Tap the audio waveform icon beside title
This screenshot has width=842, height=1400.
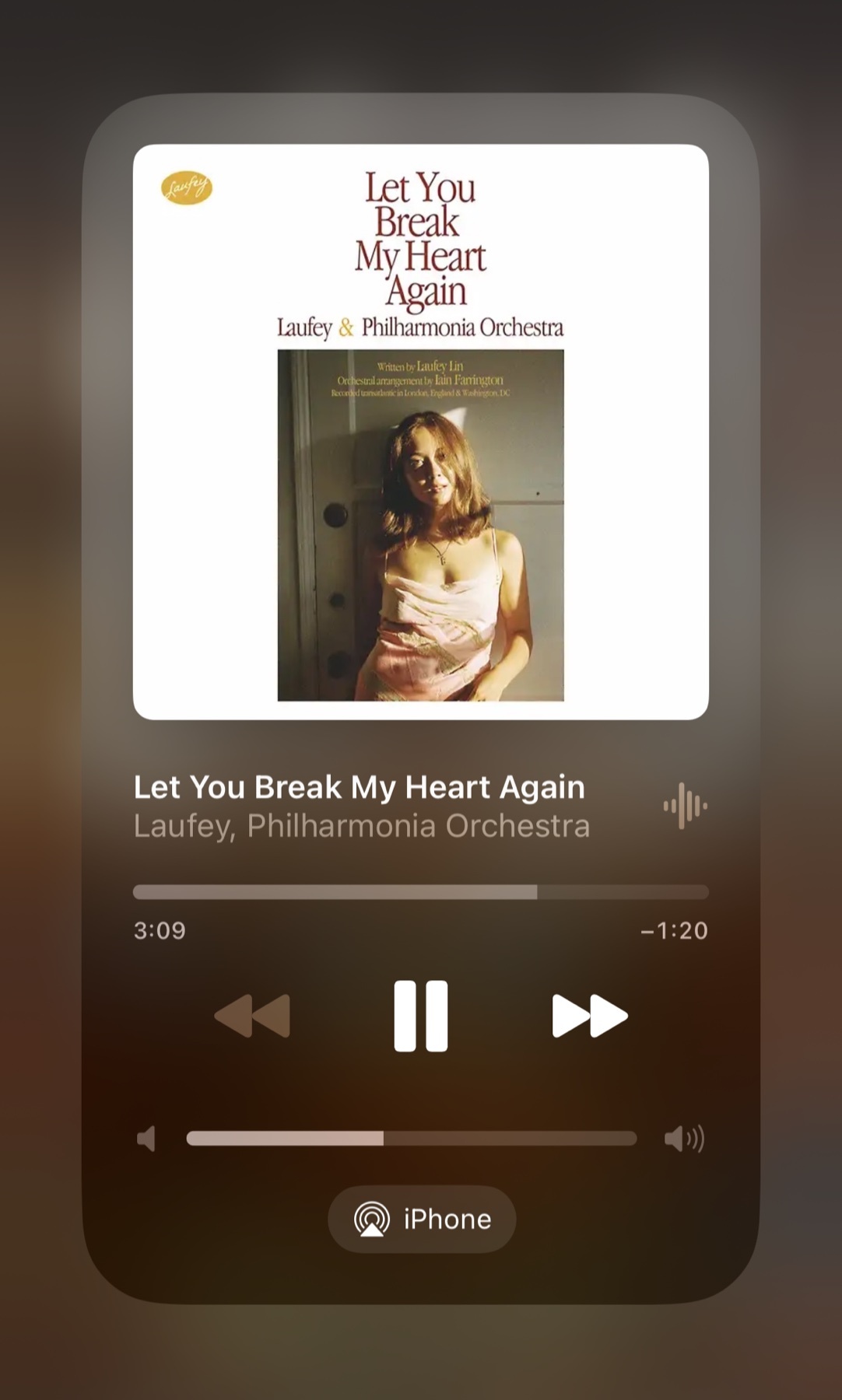tap(685, 806)
